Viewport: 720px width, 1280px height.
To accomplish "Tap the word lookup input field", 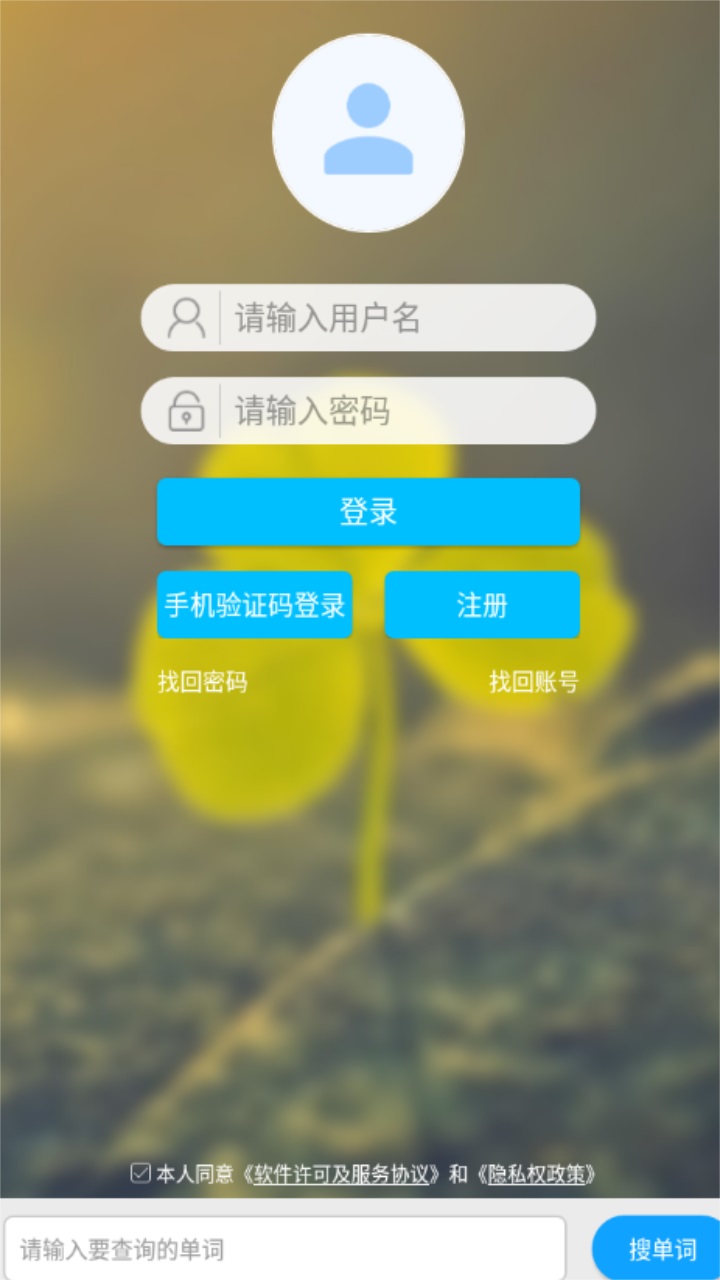I will (x=285, y=1249).
